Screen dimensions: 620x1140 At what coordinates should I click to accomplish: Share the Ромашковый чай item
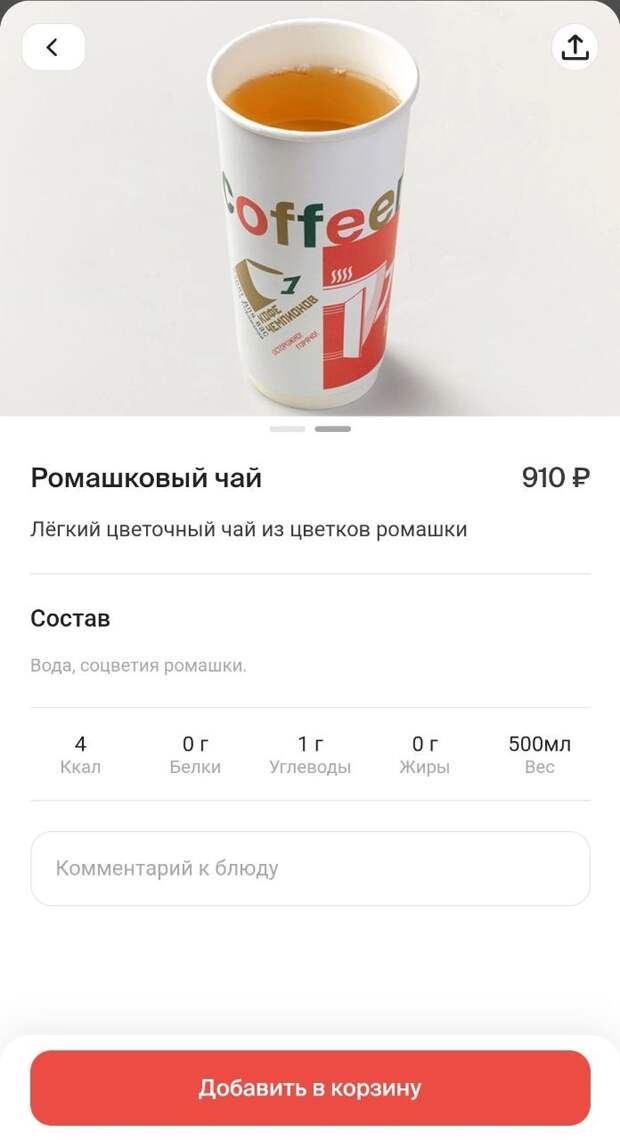coord(574,47)
